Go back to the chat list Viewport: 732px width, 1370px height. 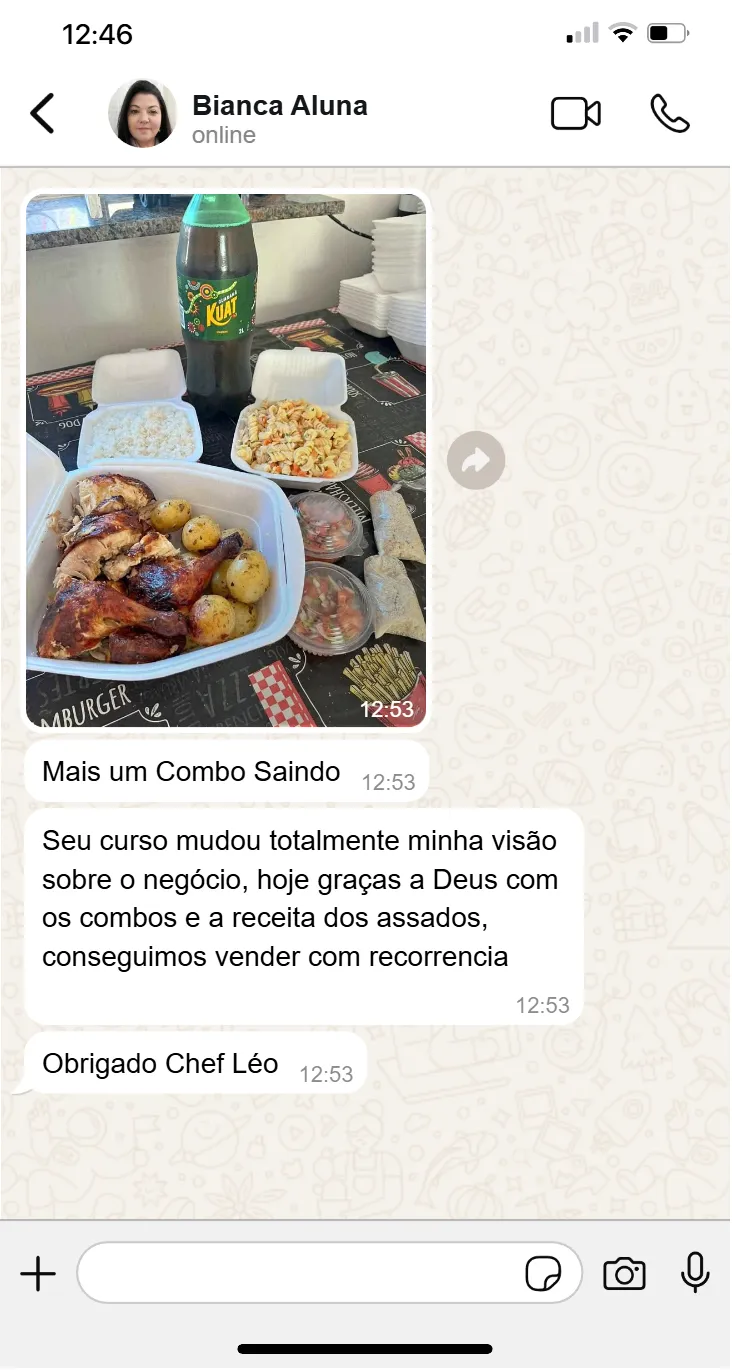[42, 114]
